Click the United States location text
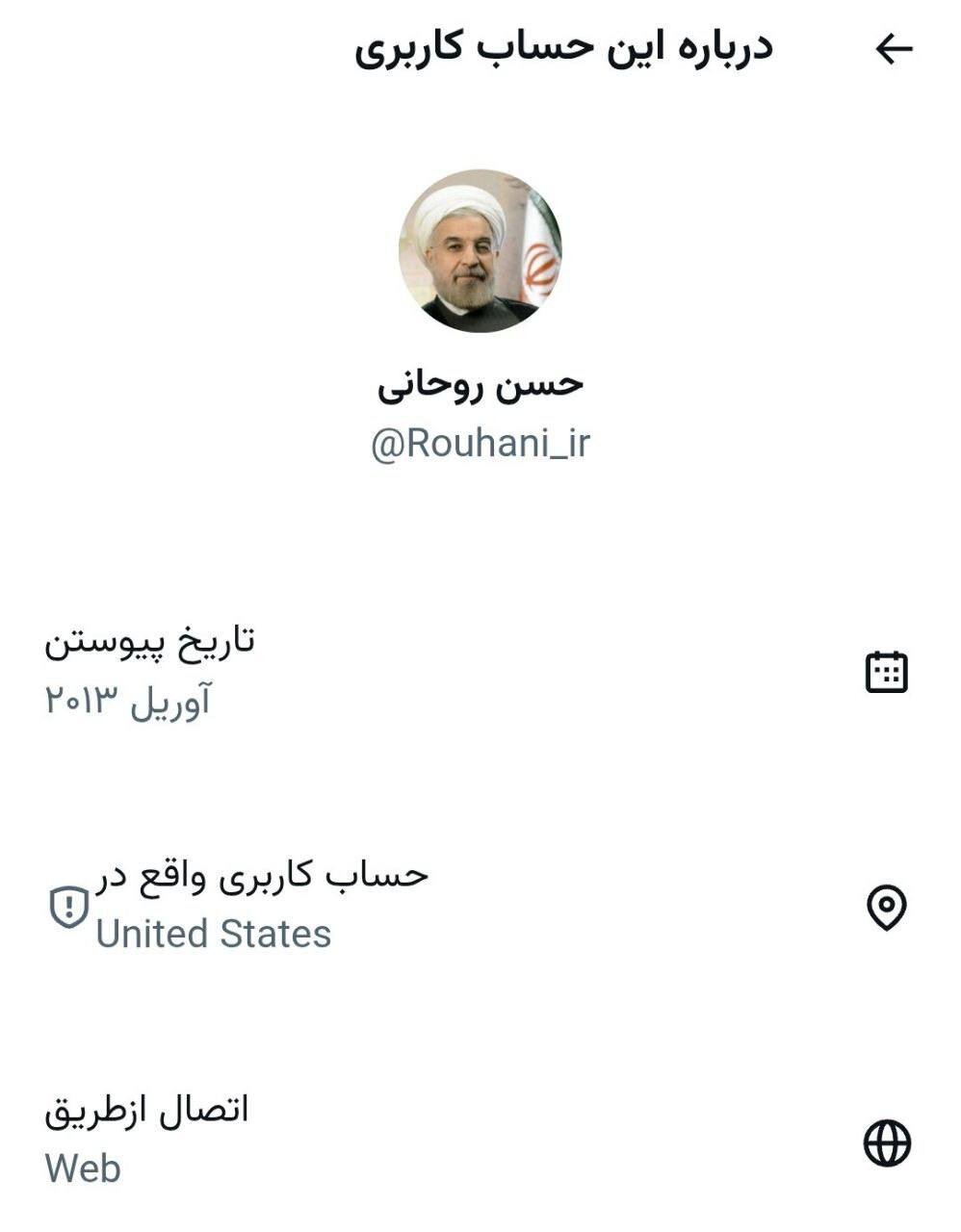This screenshot has width=961, height=1232. click(x=214, y=932)
